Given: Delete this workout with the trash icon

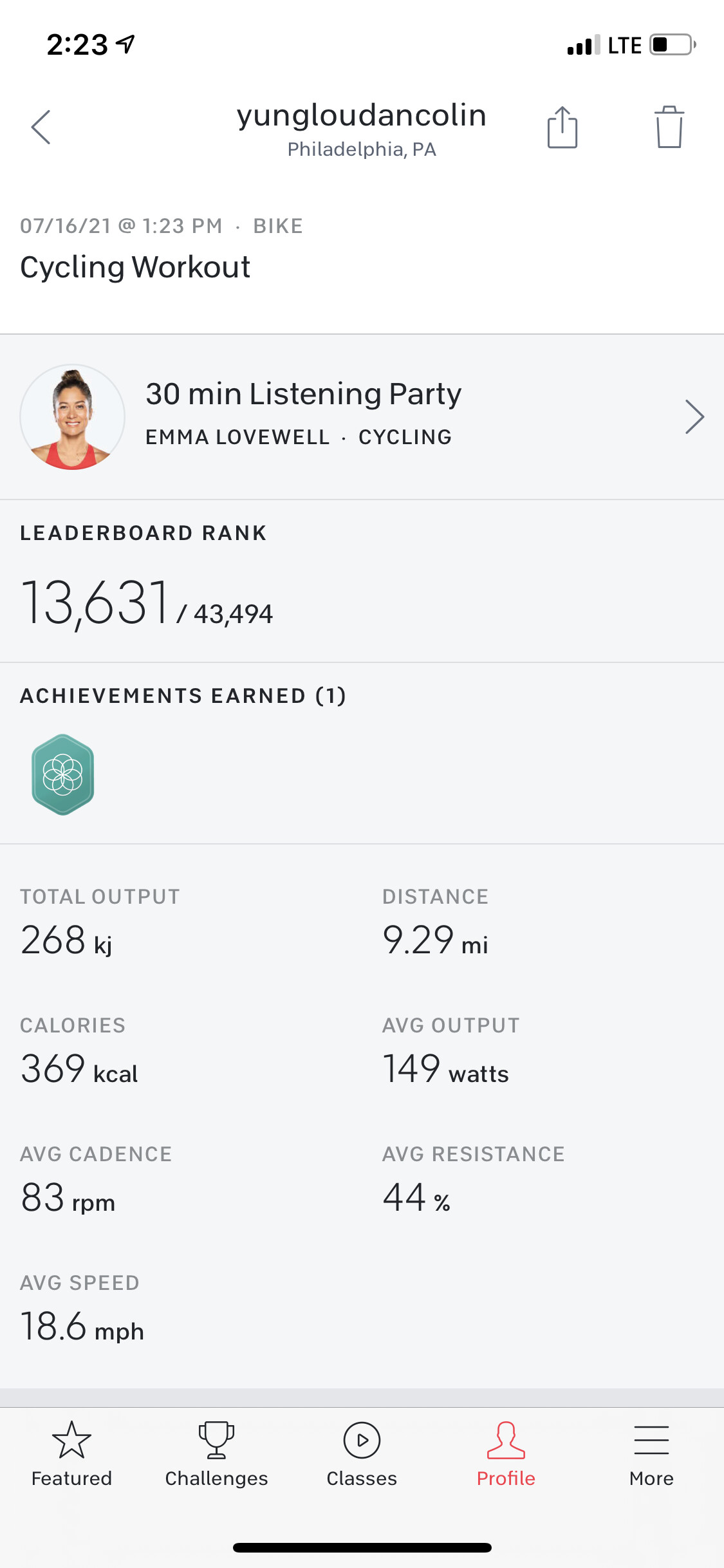Looking at the screenshot, I should (669, 127).
